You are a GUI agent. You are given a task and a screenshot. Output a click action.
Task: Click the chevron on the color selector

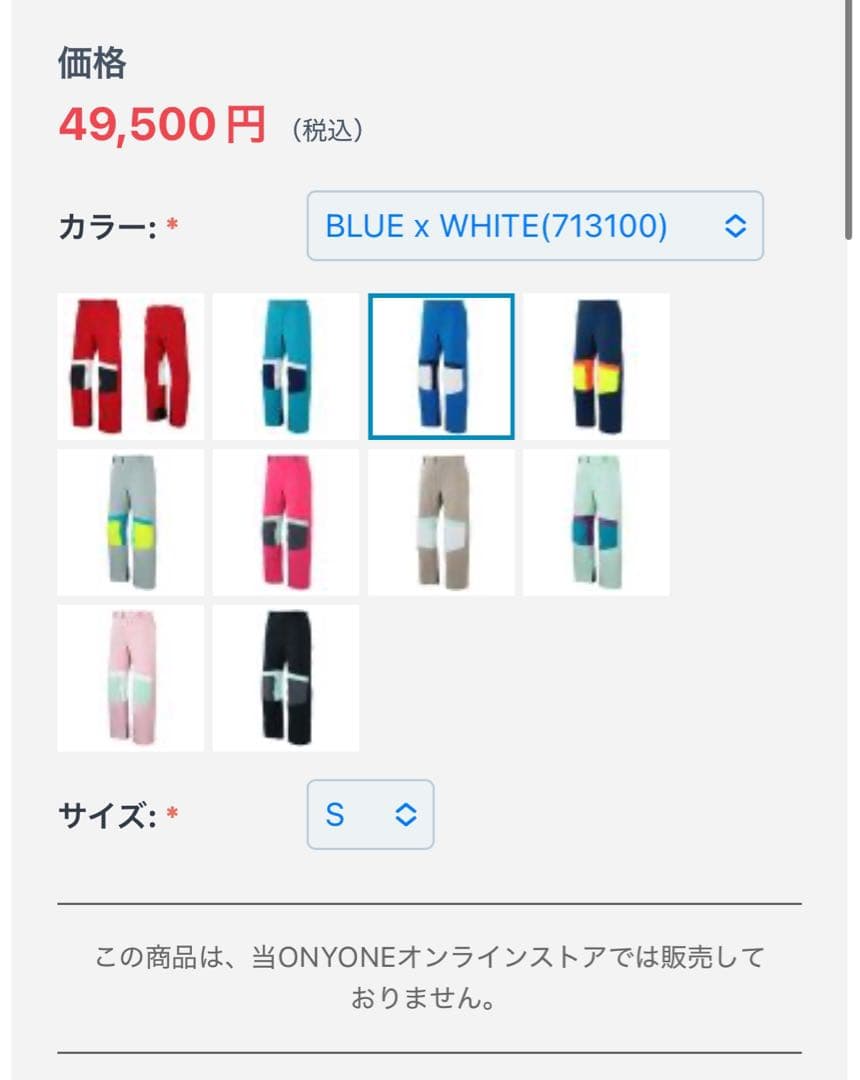pos(736,227)
